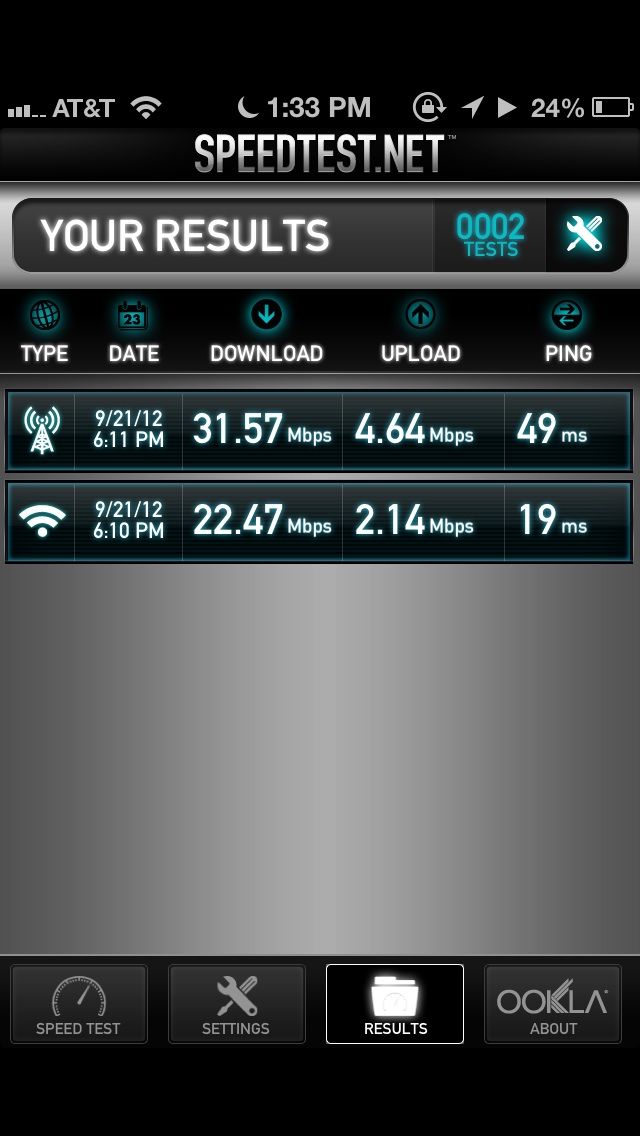Sort results by Ping
The width and height of the screenshot is (640, 1136).
[567, 333]
